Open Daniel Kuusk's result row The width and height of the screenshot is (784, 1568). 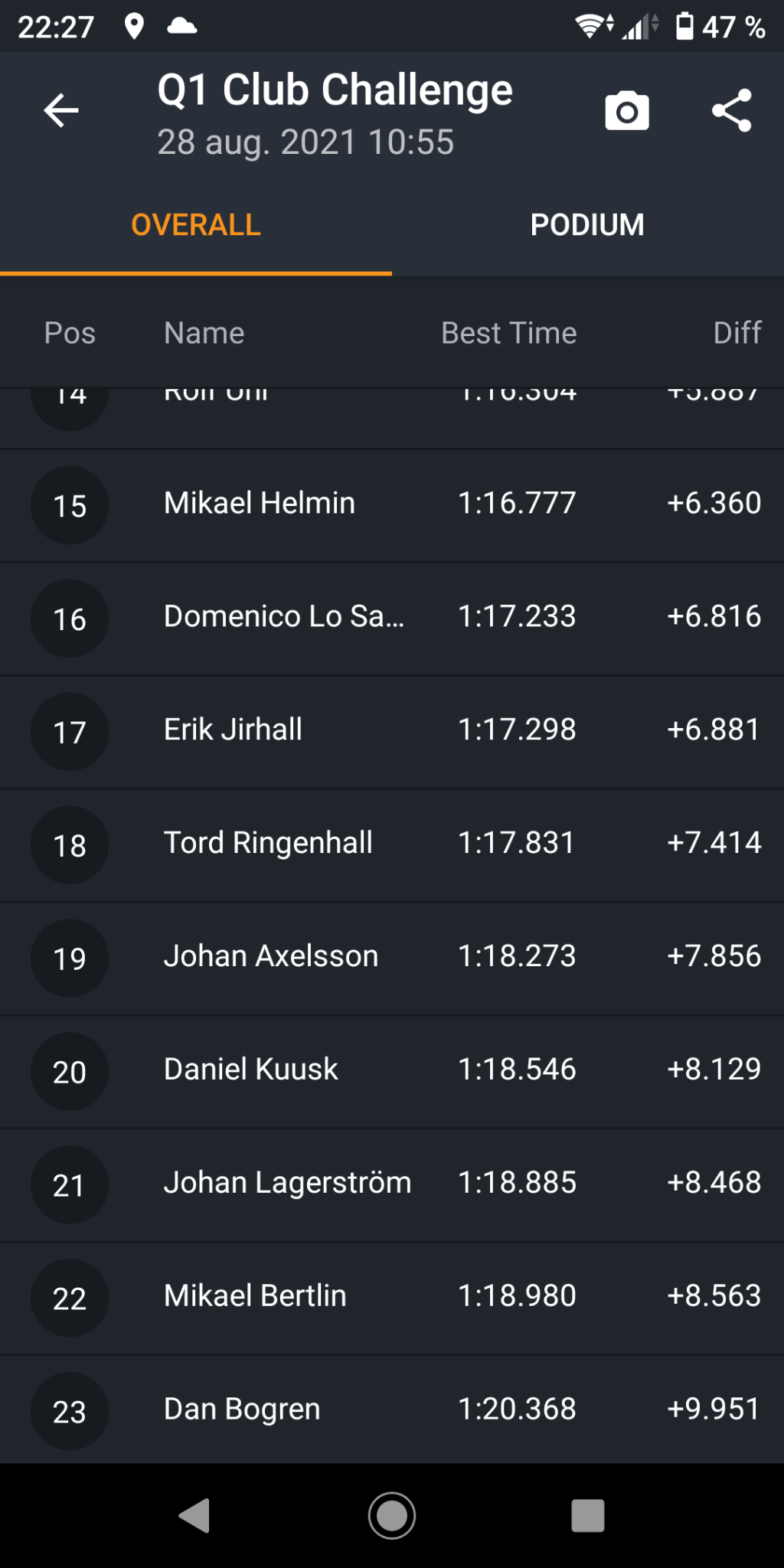[392, 1073]
